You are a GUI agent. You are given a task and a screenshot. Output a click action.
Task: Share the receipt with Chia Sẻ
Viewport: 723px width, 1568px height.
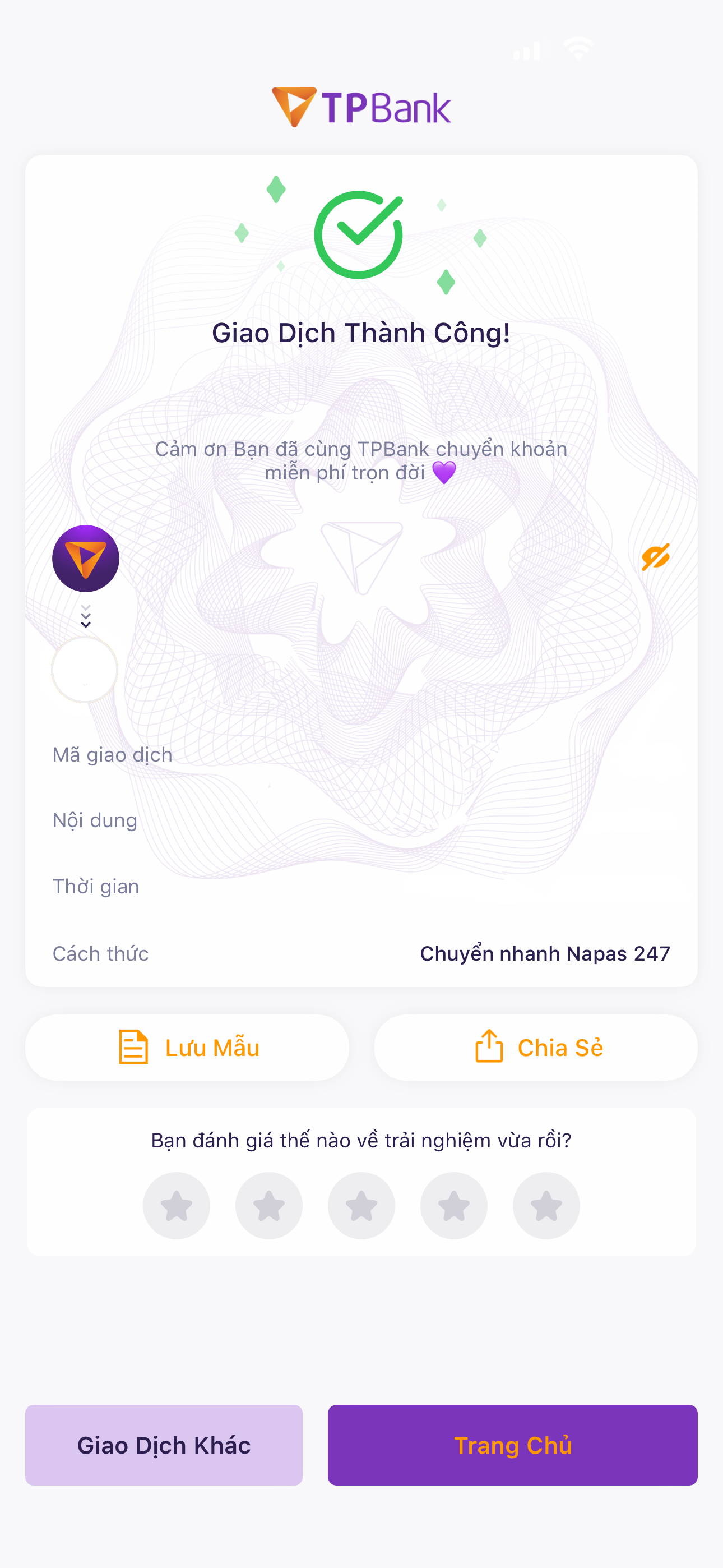[536, 1047]
